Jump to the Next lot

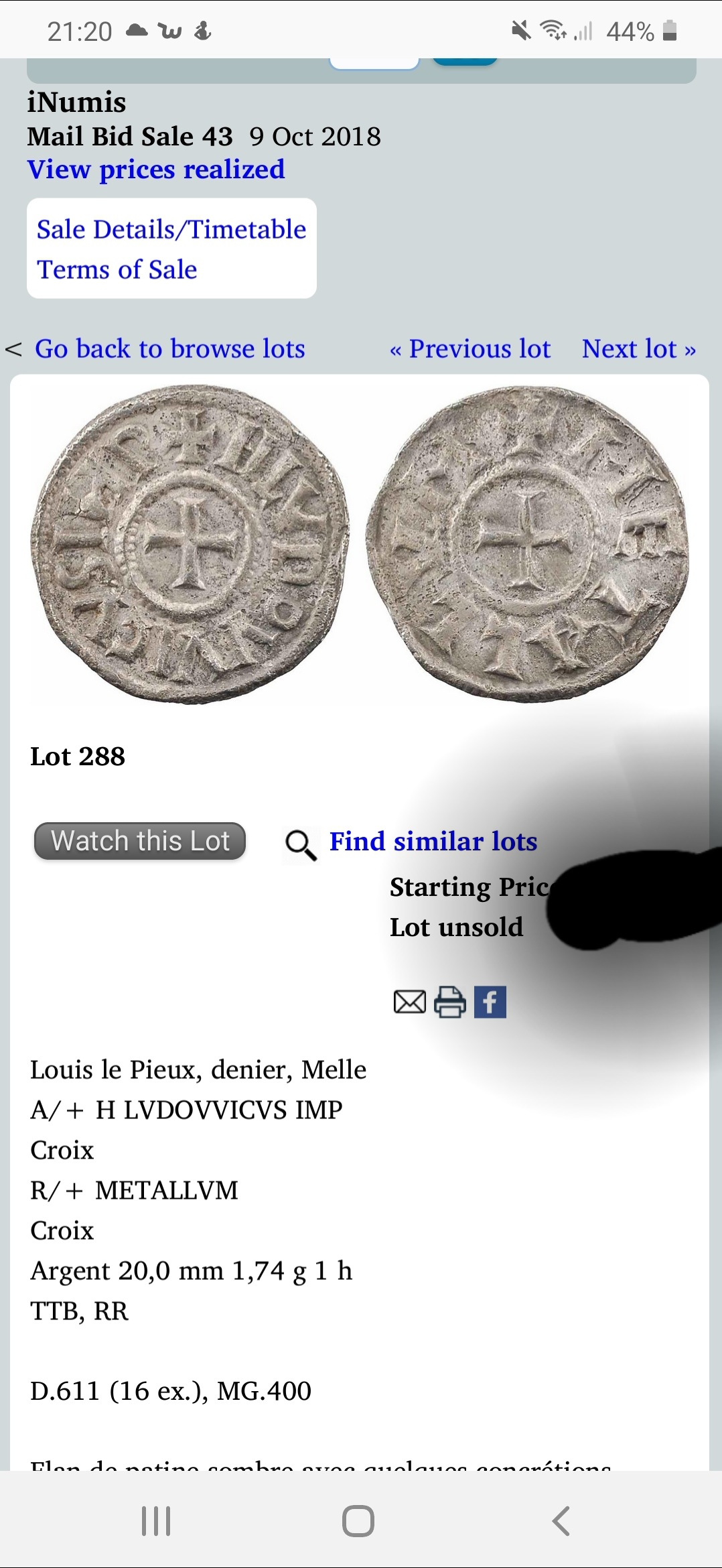coord(639,348)
